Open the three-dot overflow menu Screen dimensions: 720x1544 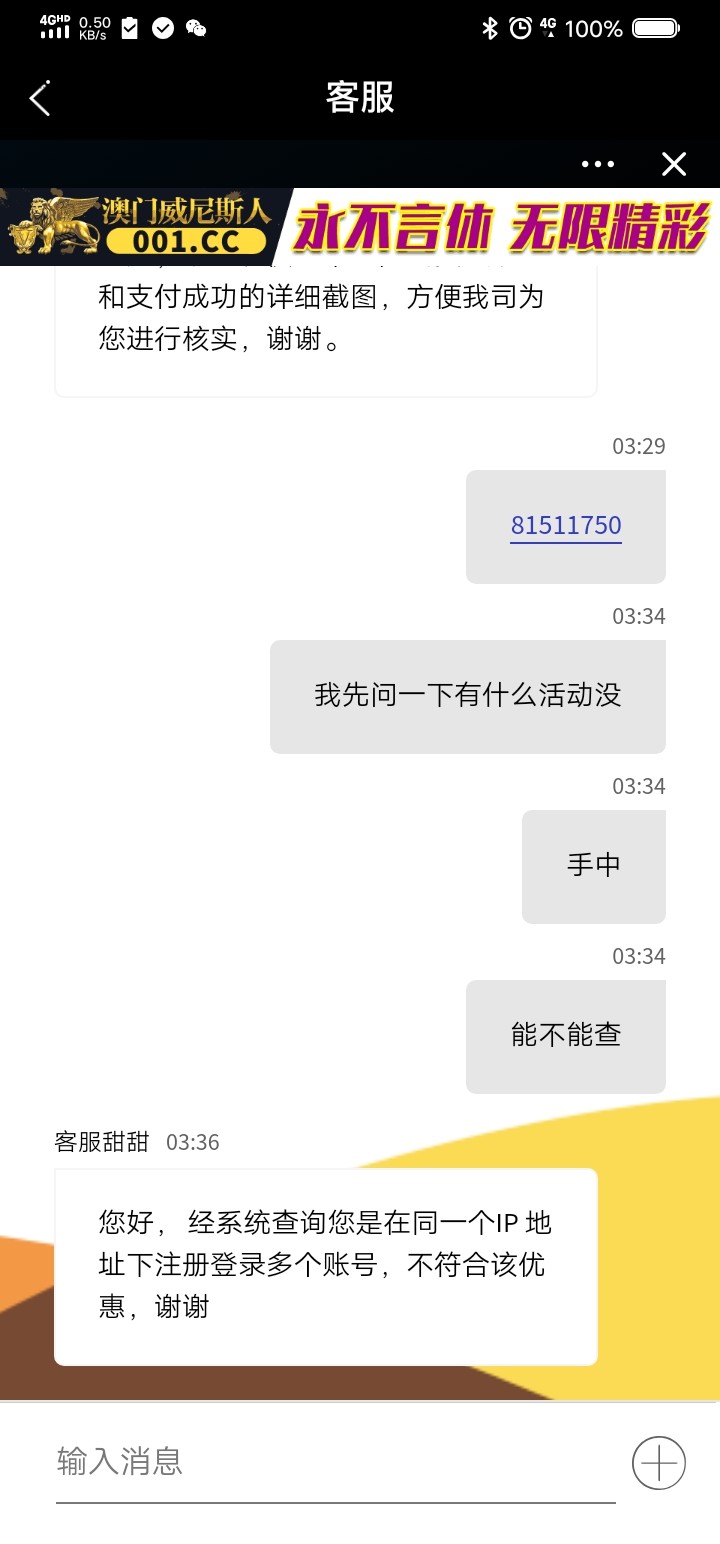click(598, 164)
